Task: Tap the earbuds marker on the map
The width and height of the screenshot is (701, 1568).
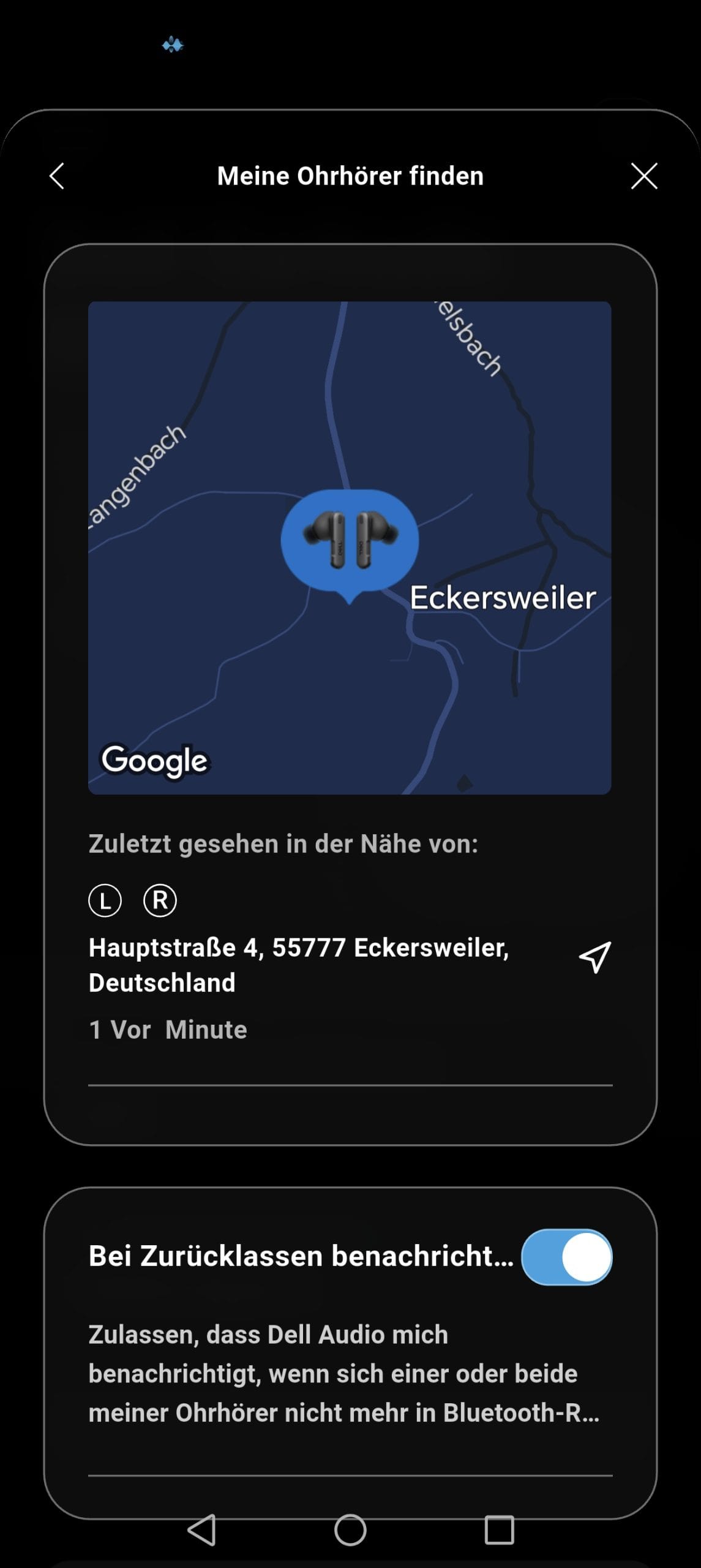Action: tap(350, 541)
